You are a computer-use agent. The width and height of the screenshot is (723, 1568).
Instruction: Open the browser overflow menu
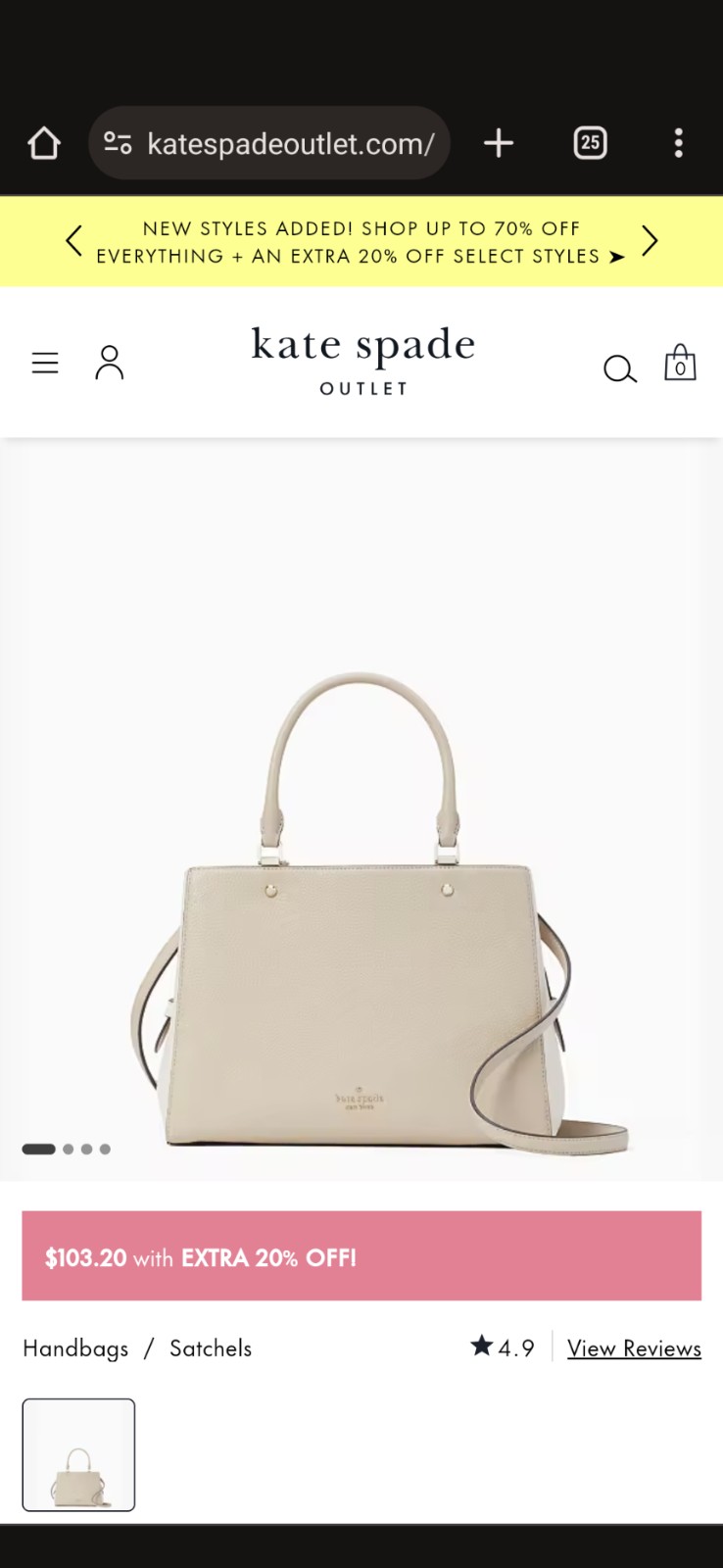[679, 143]
